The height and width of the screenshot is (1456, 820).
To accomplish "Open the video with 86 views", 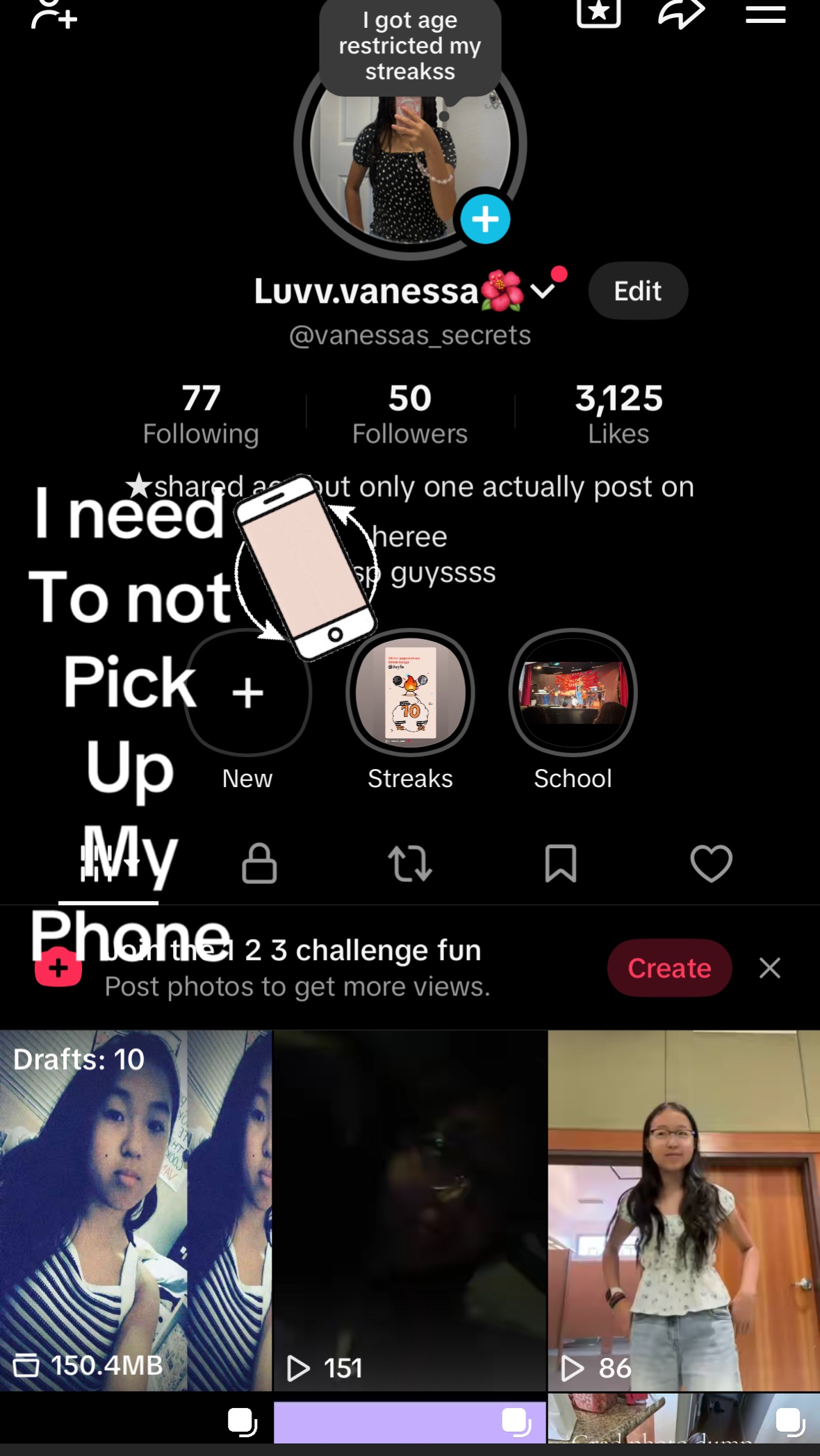I will coord(684,1210).
